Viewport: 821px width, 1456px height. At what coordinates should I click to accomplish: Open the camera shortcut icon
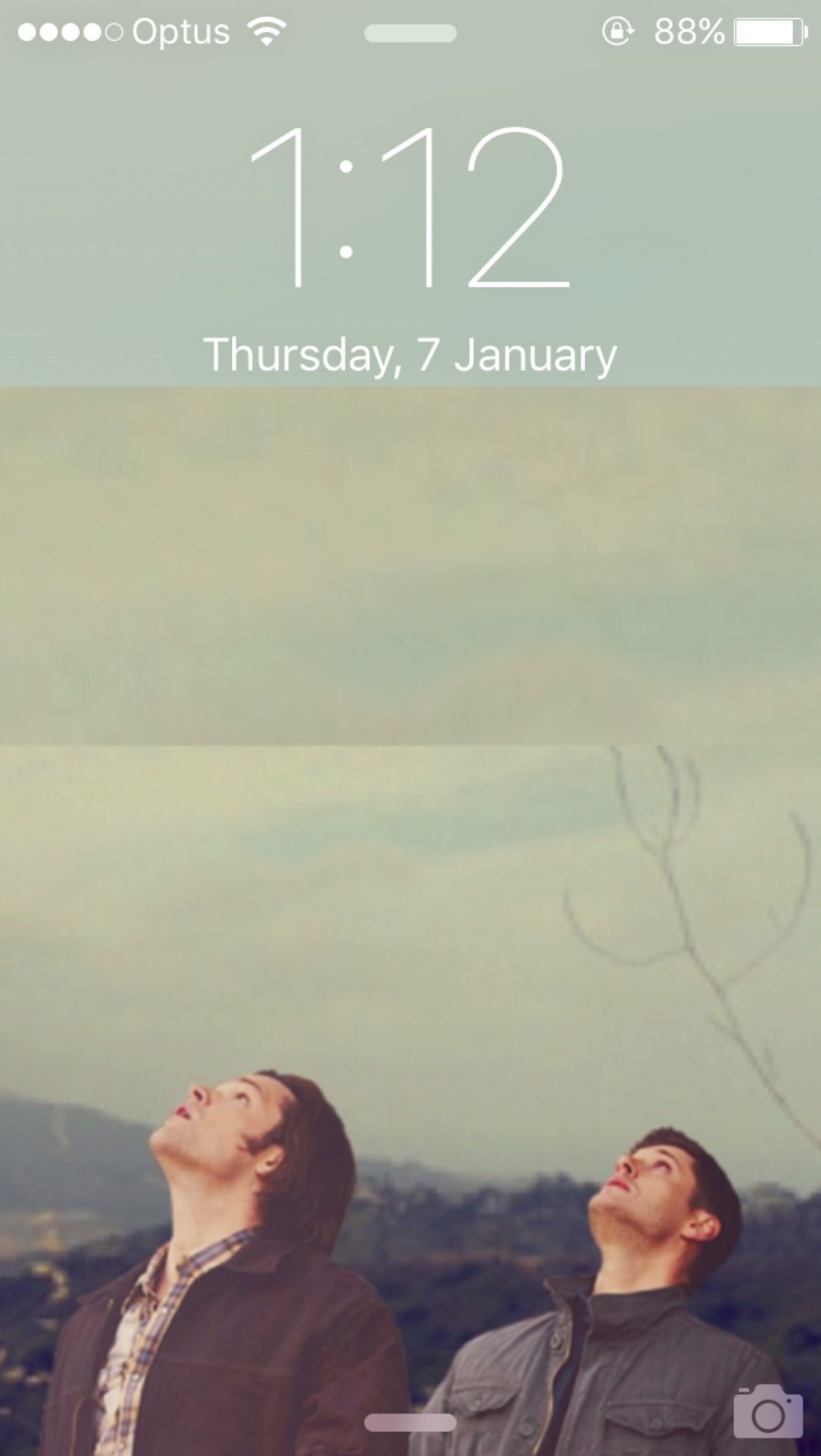click(x=768, y=1411)
